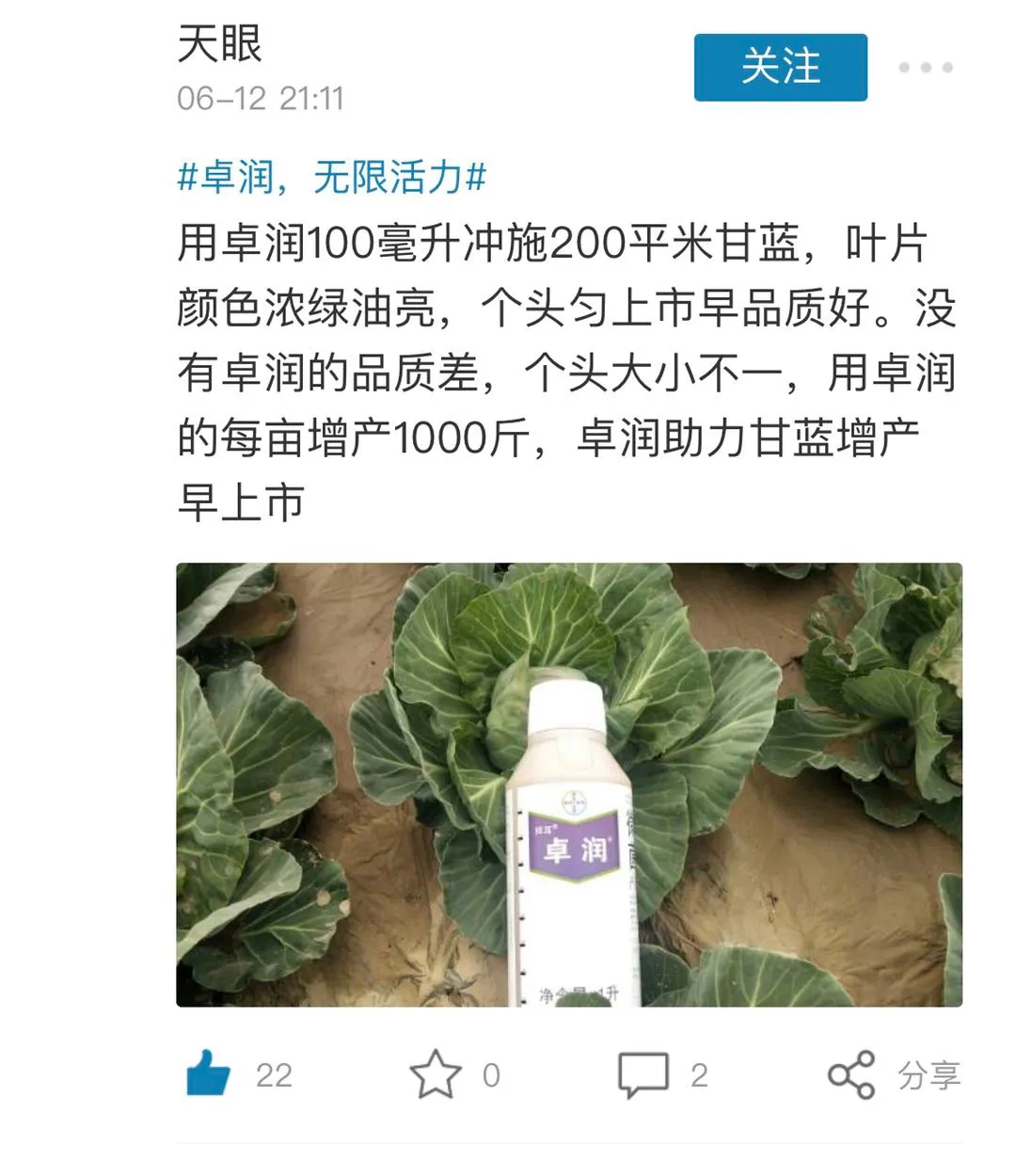Like this post with the thumbs-up
Screen dimensions: 1016x1176
click(x=209, y=1073)
